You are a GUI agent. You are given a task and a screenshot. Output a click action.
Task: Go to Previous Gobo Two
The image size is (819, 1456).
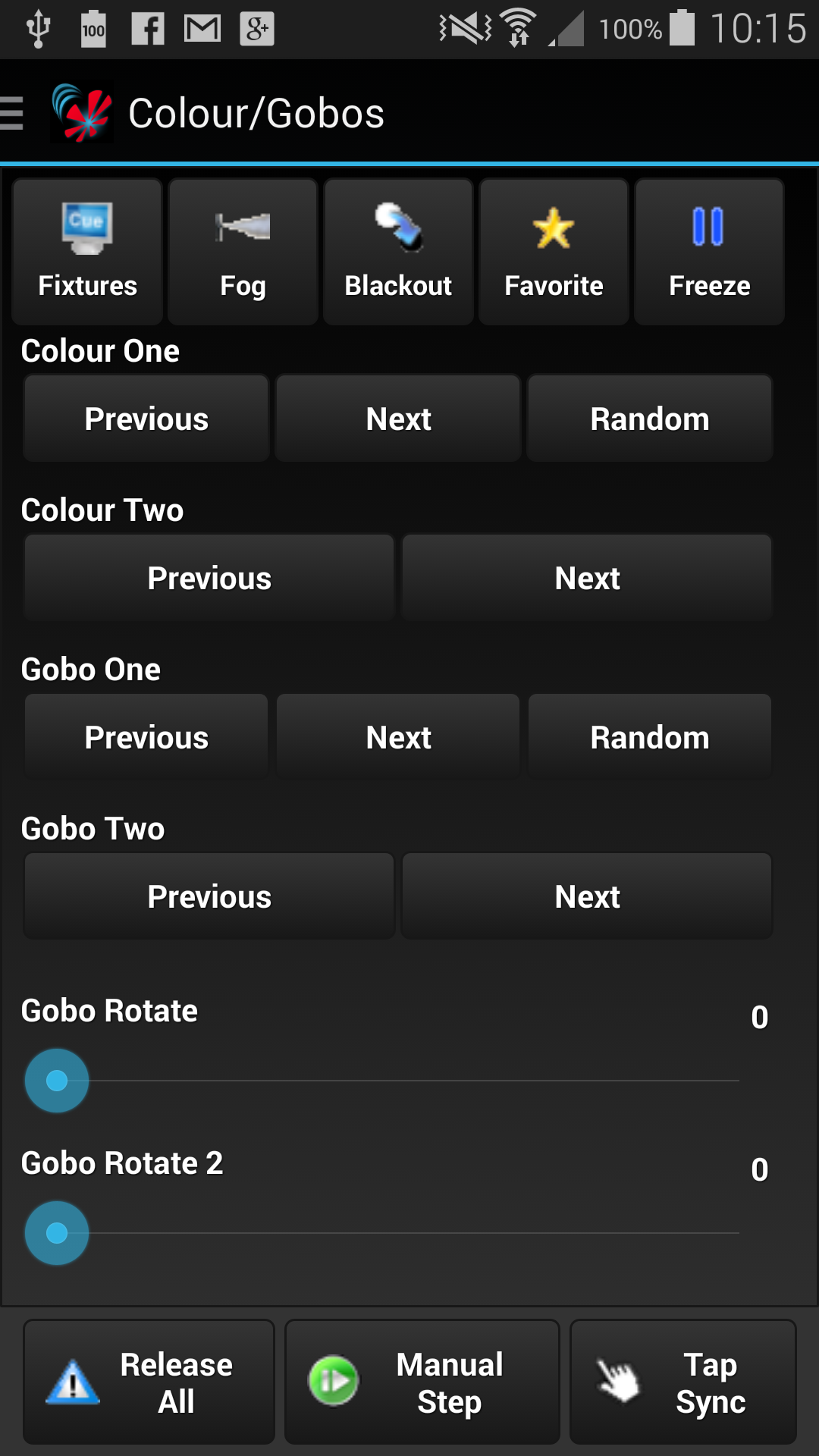pos(209,896)
